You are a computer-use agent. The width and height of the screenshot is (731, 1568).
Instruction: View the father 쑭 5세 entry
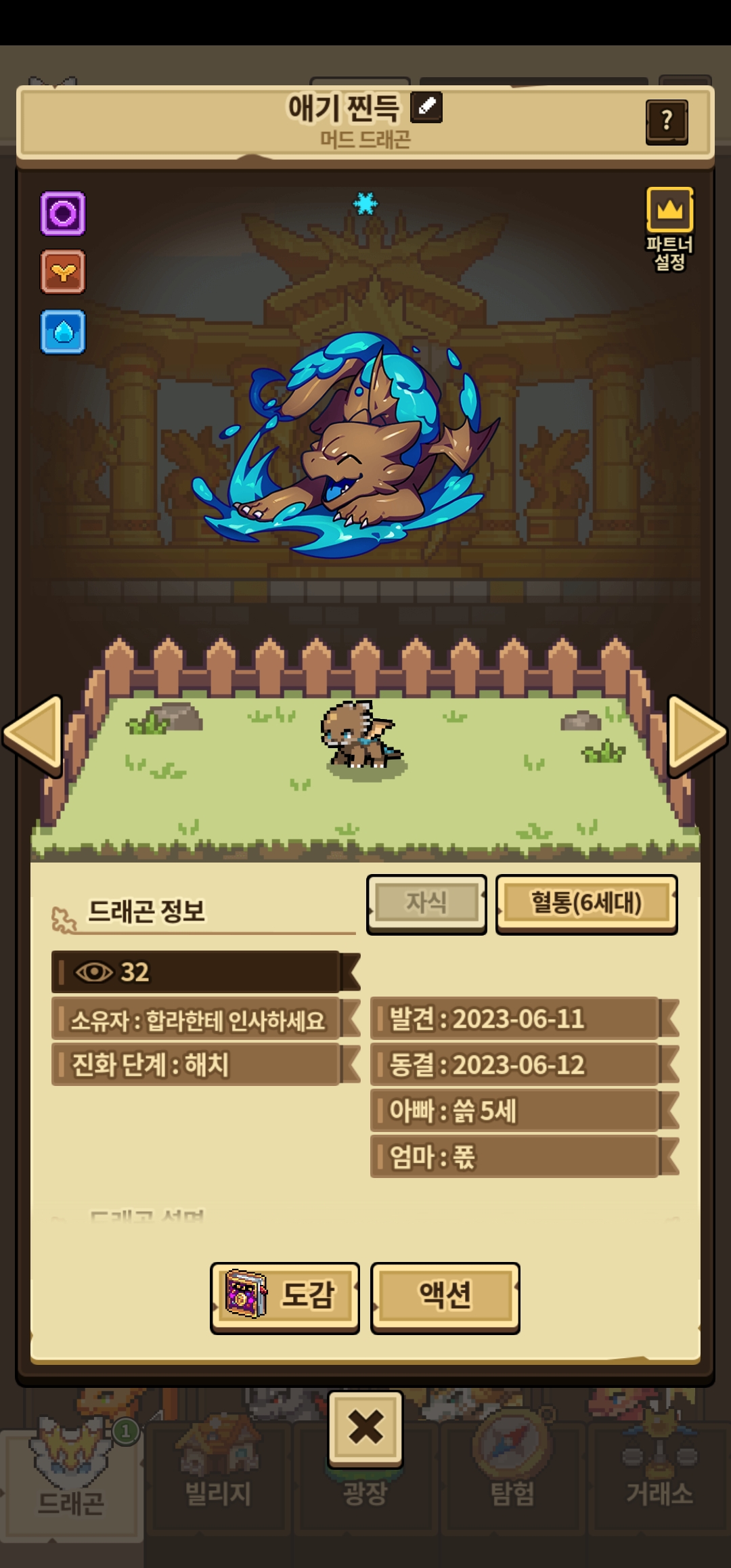(x=514, y=1110)
